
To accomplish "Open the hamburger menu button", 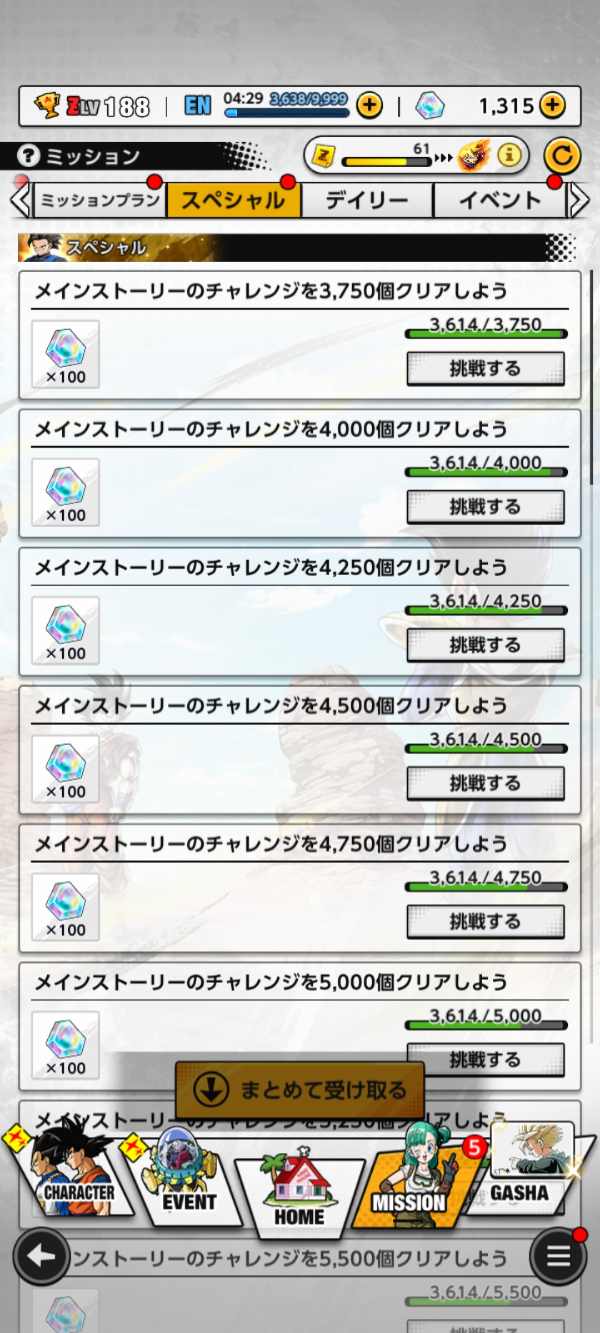I will (x=558, y=1257).
